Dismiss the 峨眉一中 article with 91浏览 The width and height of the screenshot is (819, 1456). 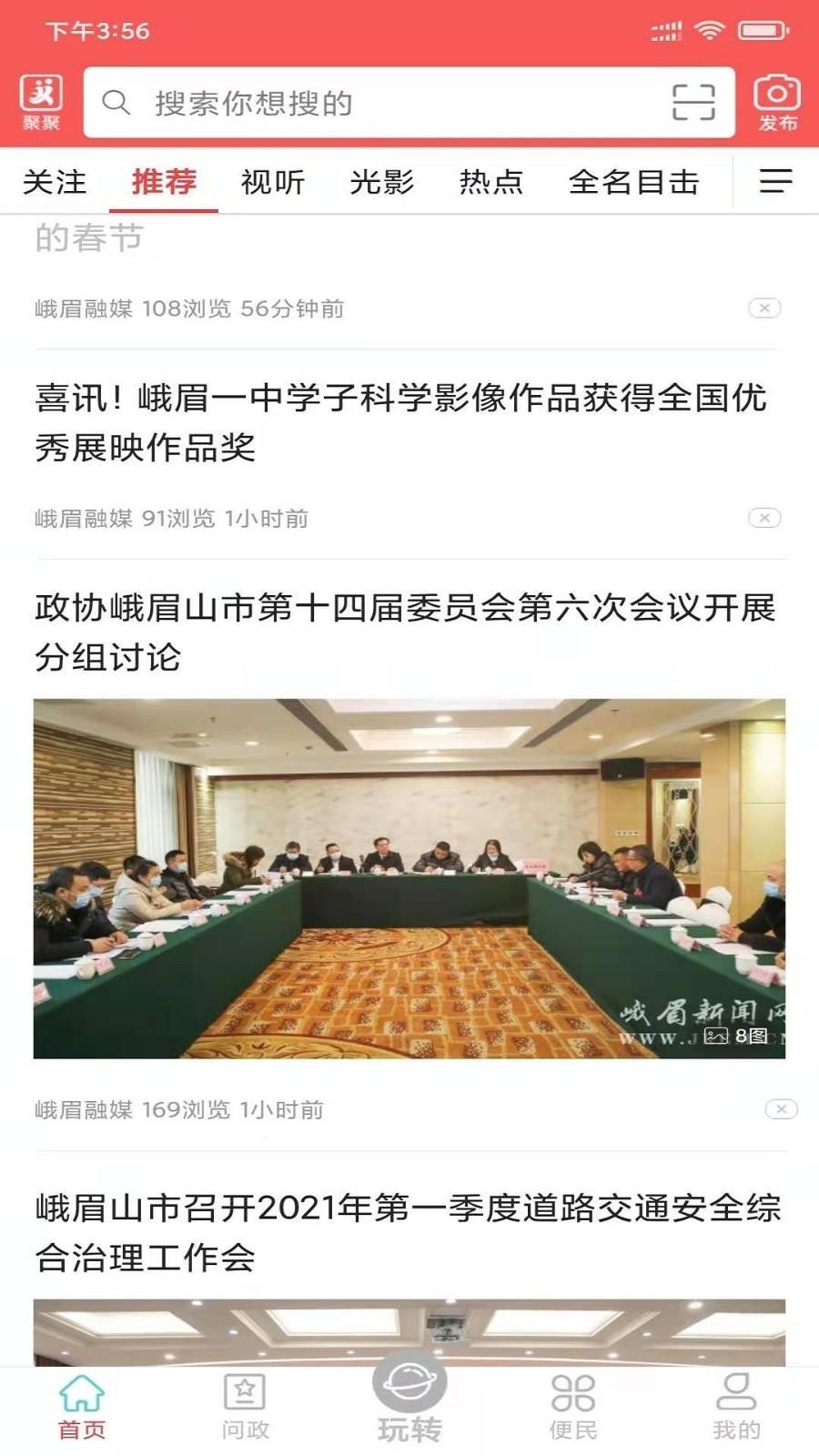764,518
